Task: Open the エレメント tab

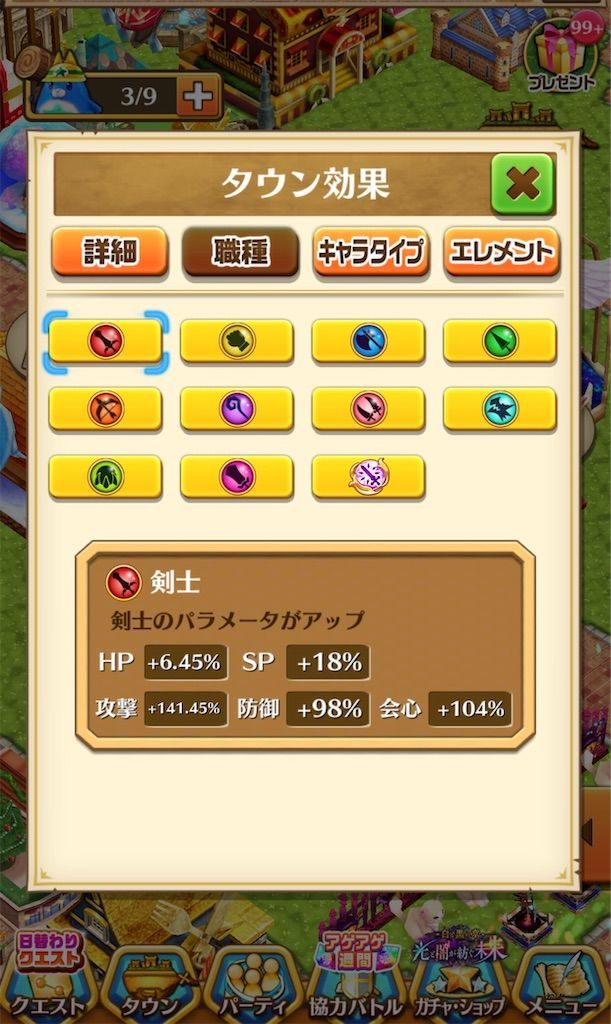Action: point(502,252)
